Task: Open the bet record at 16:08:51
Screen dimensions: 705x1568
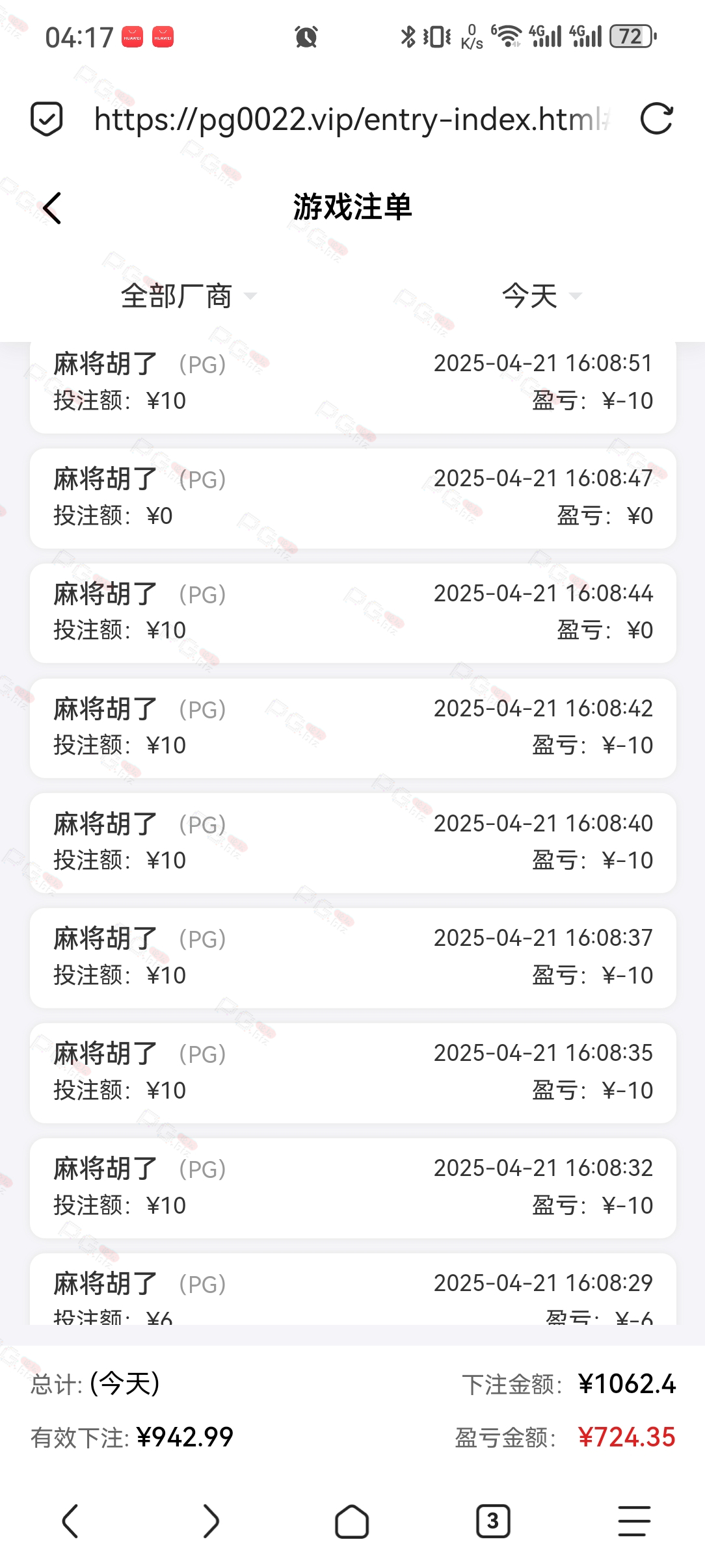Action: [353, 384]
